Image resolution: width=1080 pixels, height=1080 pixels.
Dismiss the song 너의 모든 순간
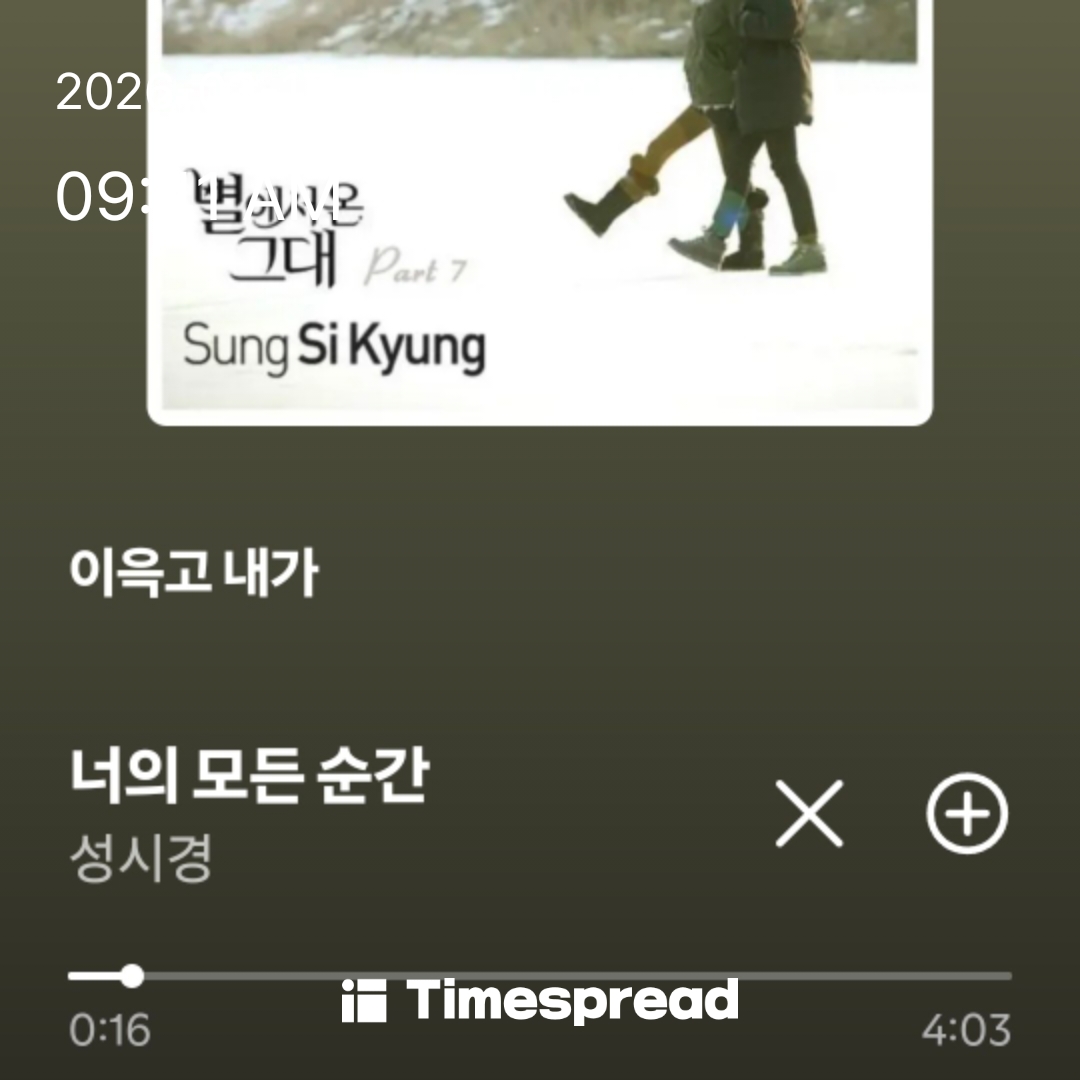tap(809, 813)
